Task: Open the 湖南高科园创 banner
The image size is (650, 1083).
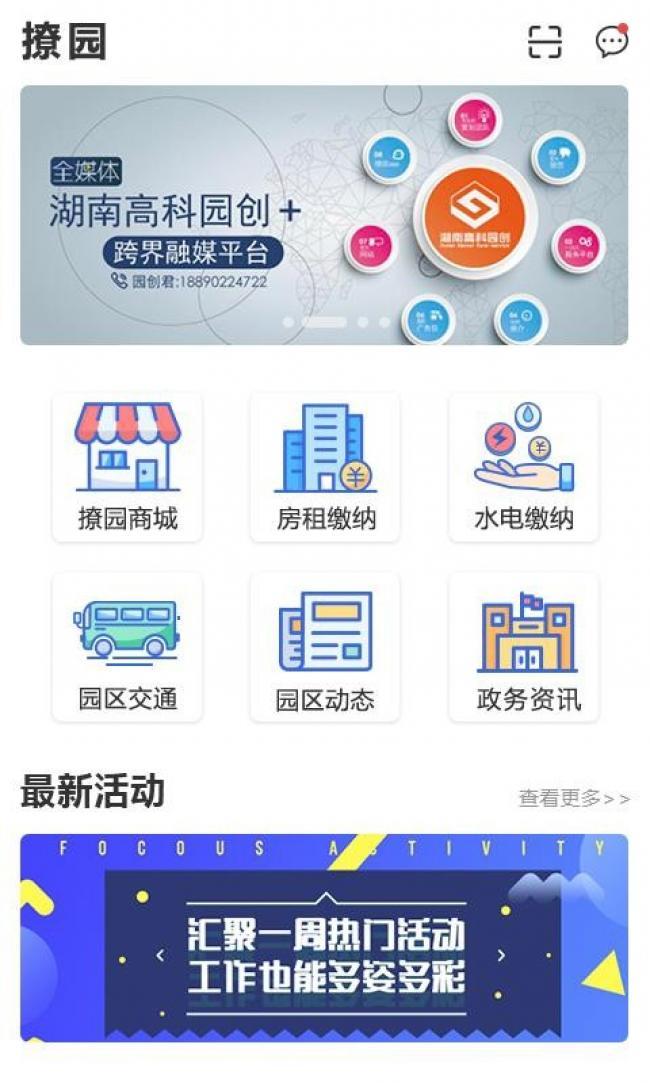Action: click(324, 215)
